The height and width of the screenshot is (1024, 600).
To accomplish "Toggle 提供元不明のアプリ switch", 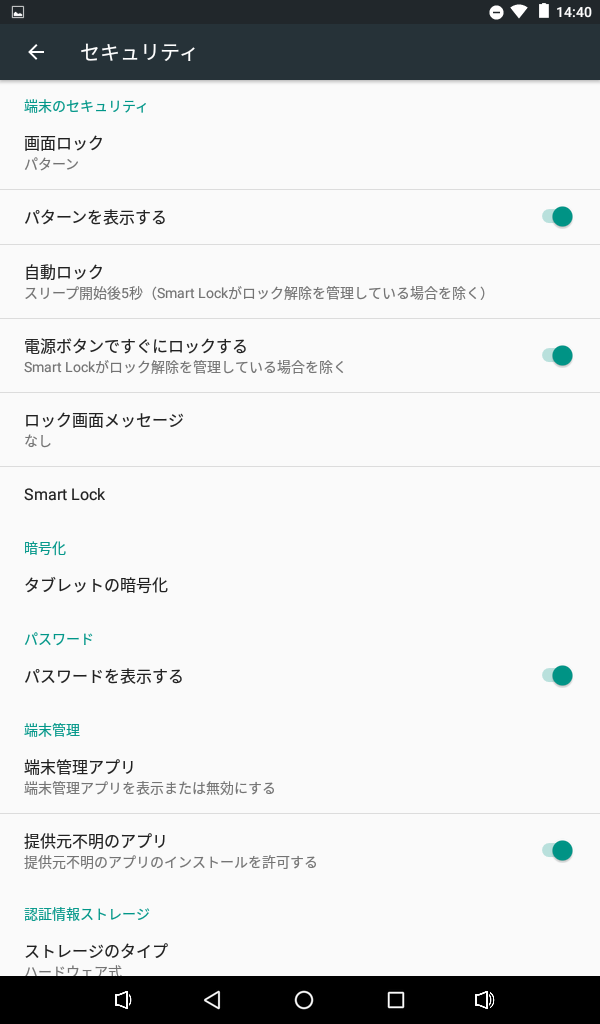I will [x=557, y=851].
